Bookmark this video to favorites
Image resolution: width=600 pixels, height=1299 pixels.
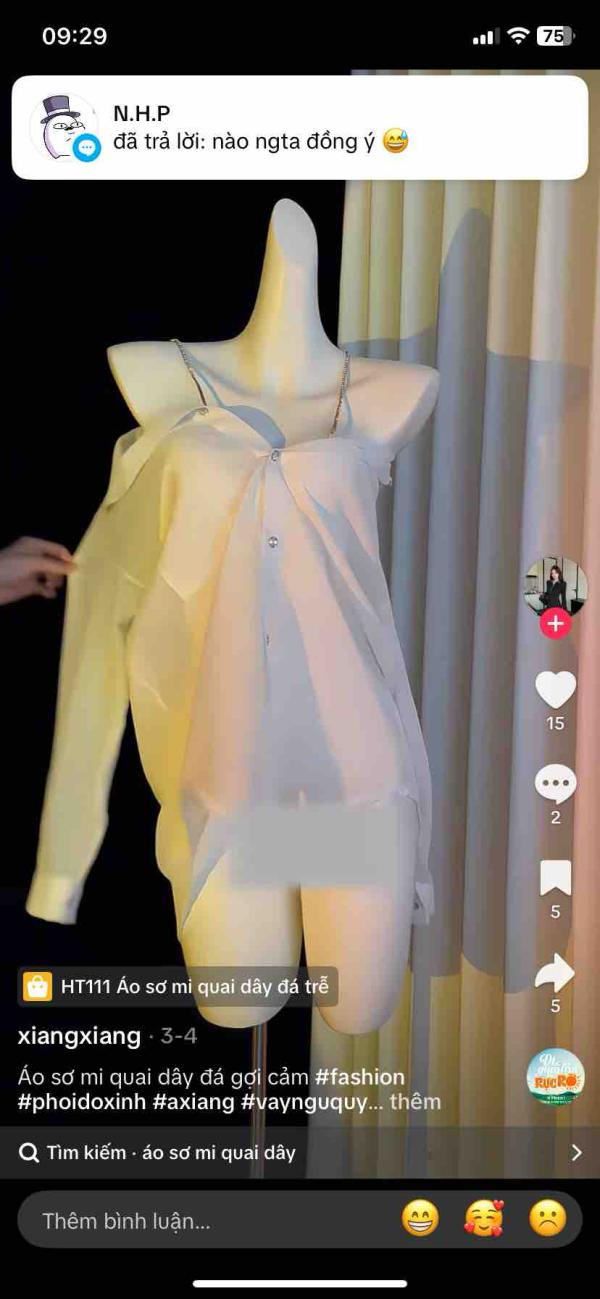point(555,878)
